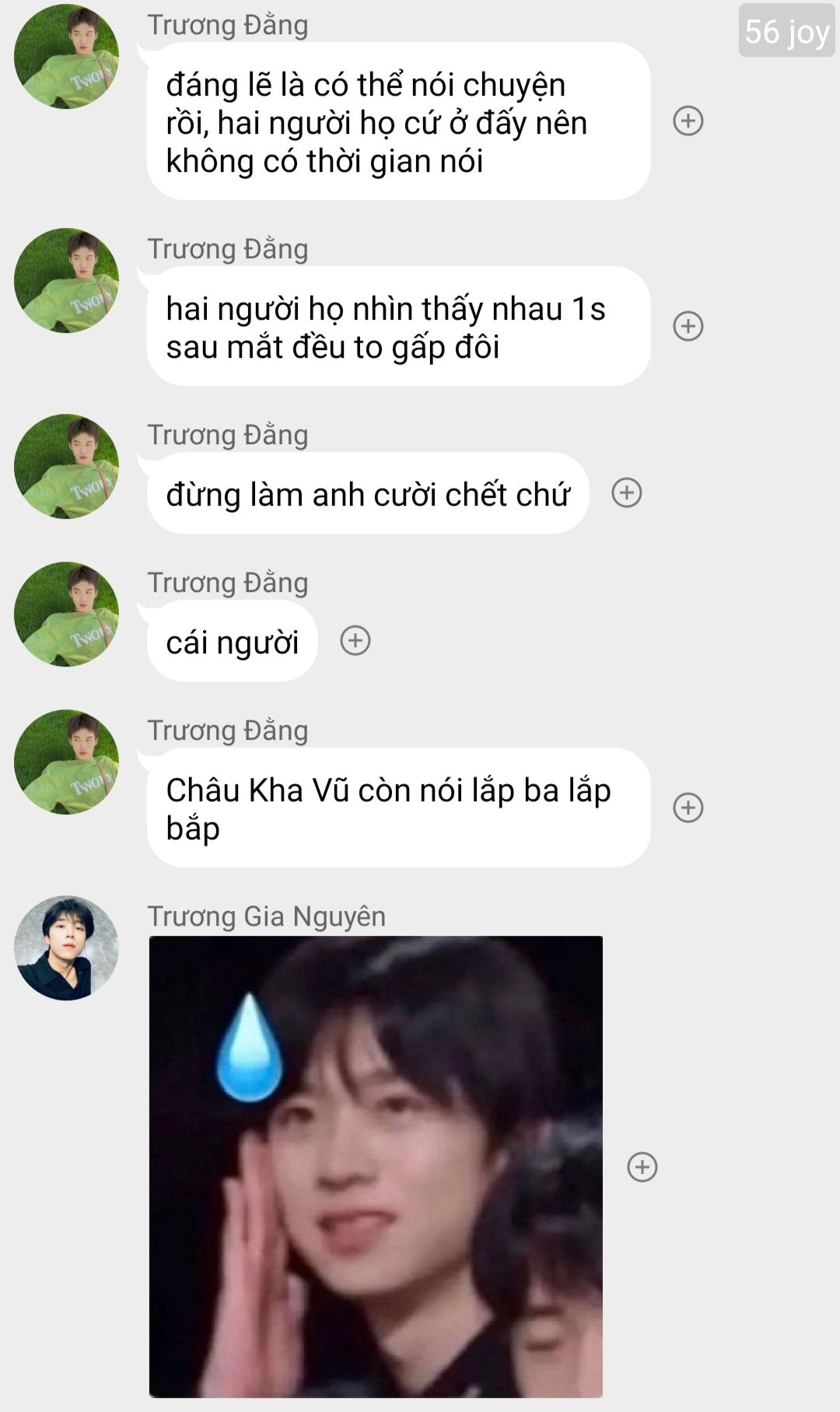Tap the plus icon beside the "Châu Kha Vũ" message
Image resolution: width=840 pixels, height=1412 pixels.
pyautogui.click(x=688, y=807)
